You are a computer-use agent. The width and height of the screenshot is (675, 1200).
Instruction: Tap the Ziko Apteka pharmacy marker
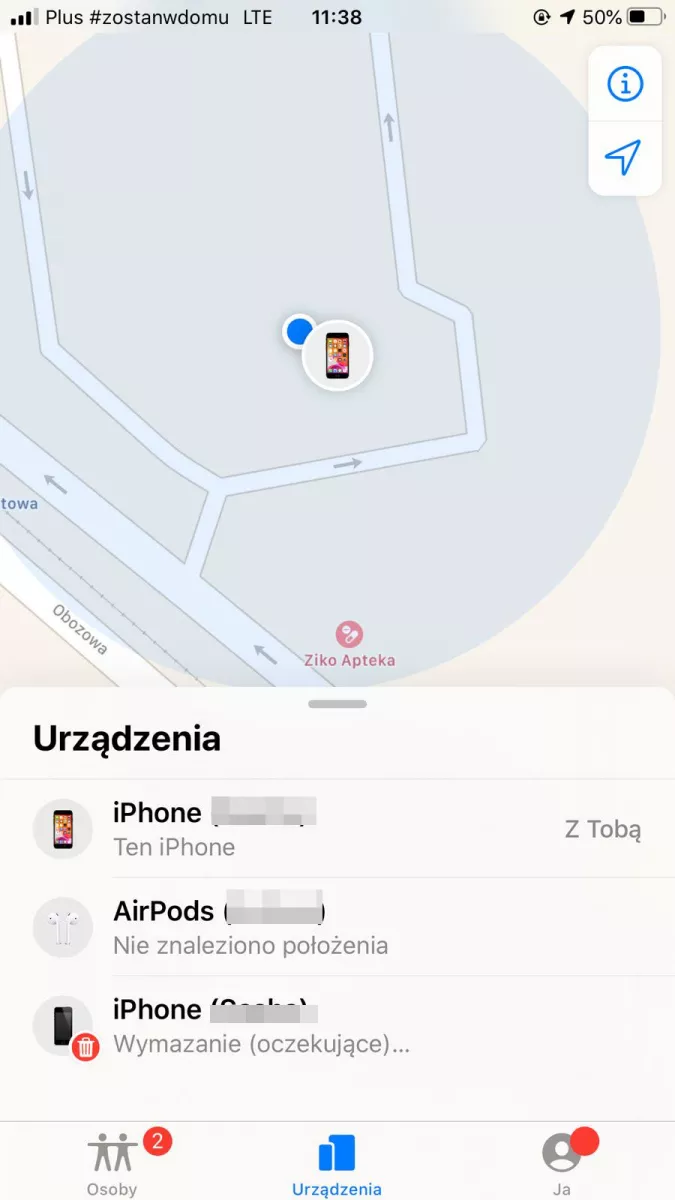pos(349,635)
